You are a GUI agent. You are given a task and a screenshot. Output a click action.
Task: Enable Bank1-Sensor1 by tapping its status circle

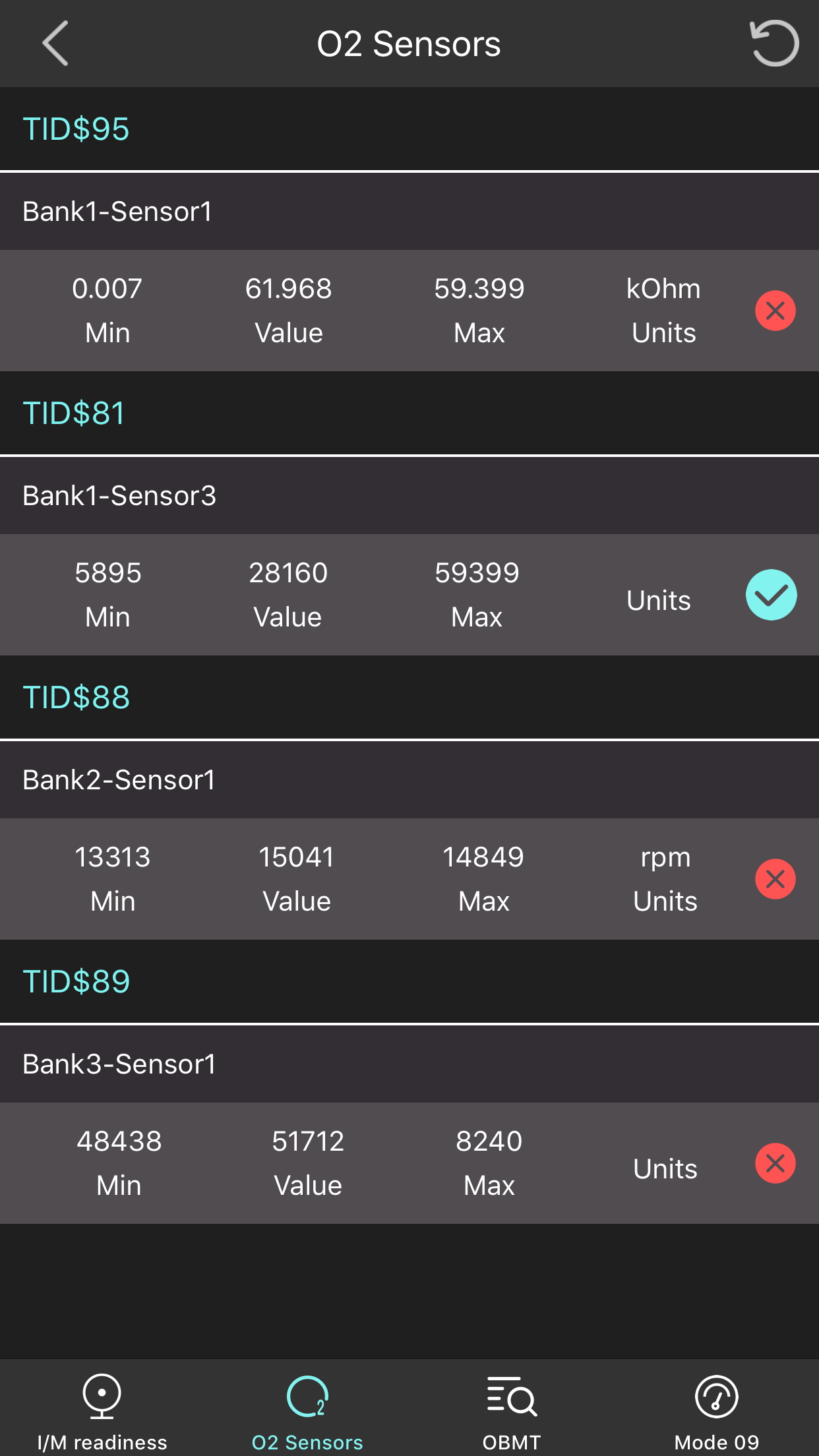click(775, 311)
